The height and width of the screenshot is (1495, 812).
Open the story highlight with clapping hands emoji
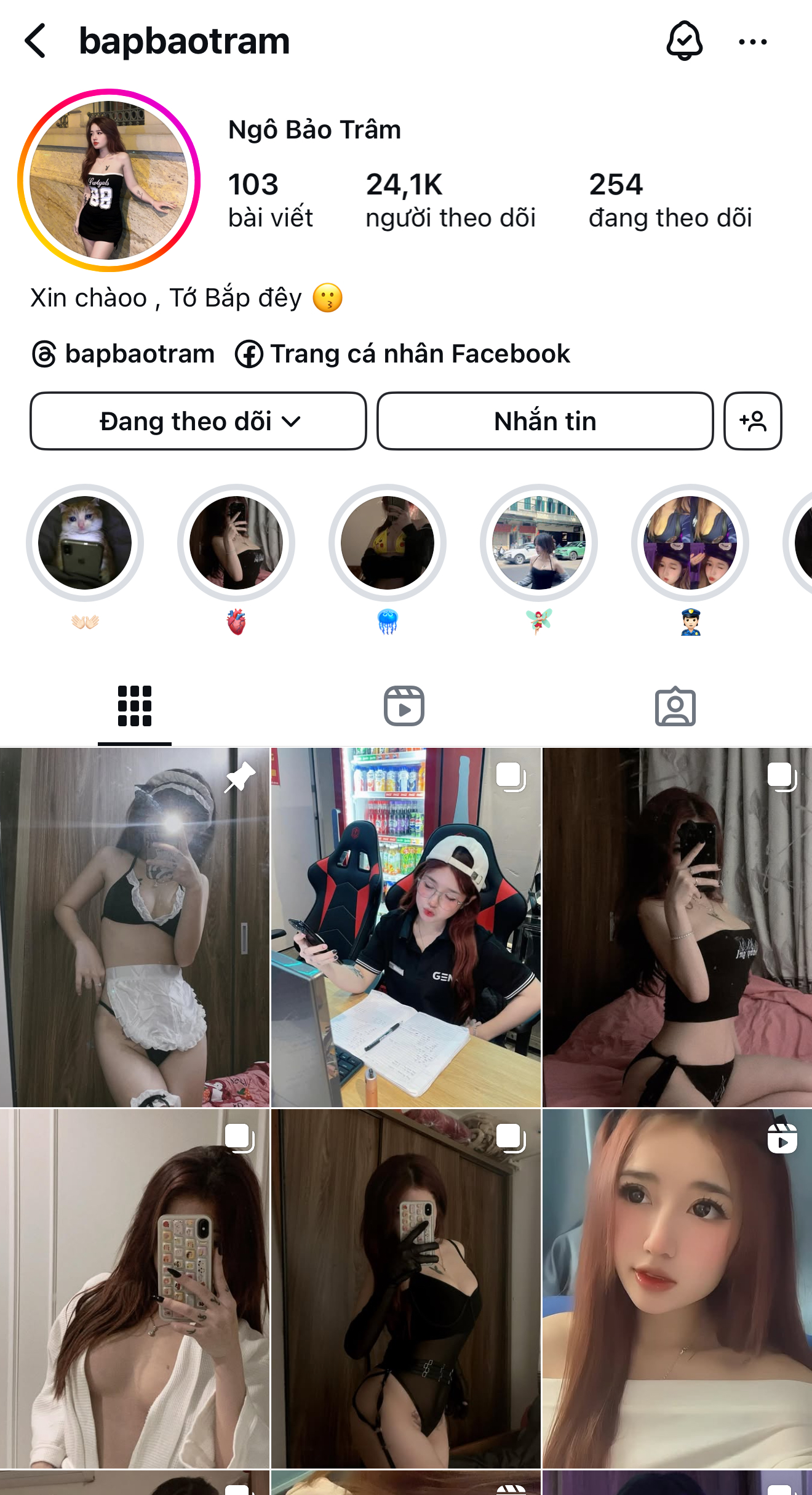pyautogui.click(x=85, y=543)
